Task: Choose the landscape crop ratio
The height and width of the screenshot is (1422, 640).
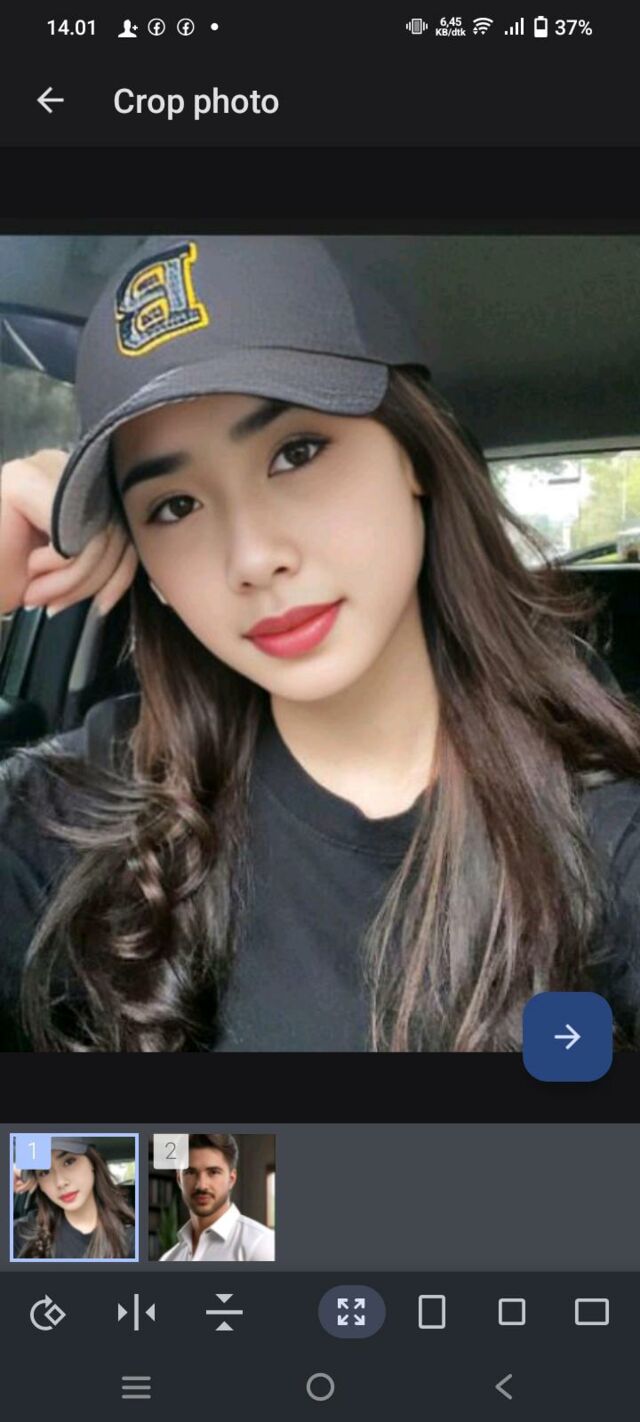Action: [592, 1312]
